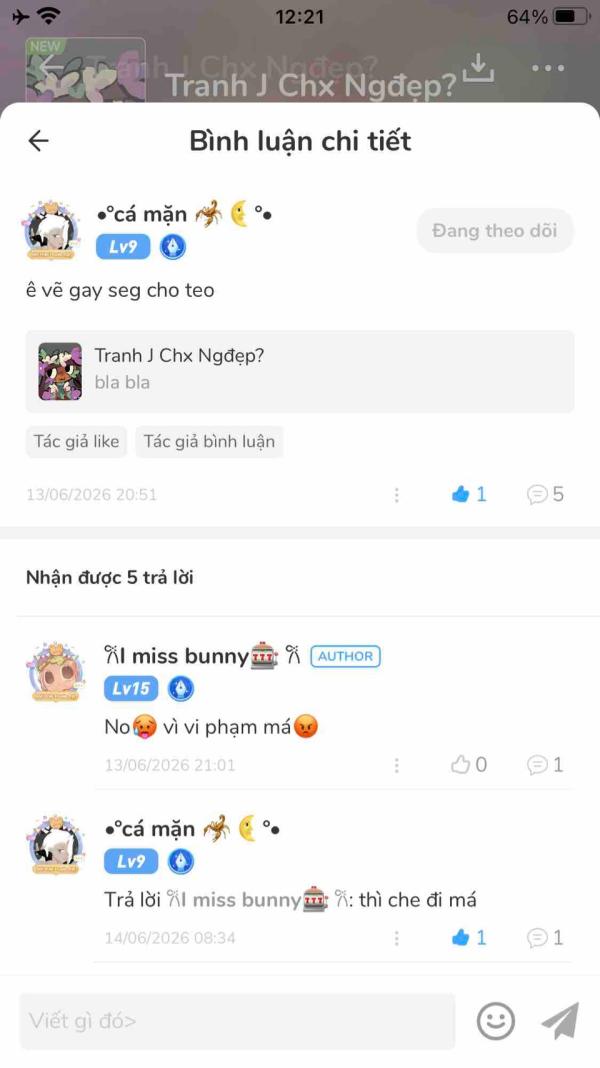Open options menu for the 20:51 comment

coord(396,494)
